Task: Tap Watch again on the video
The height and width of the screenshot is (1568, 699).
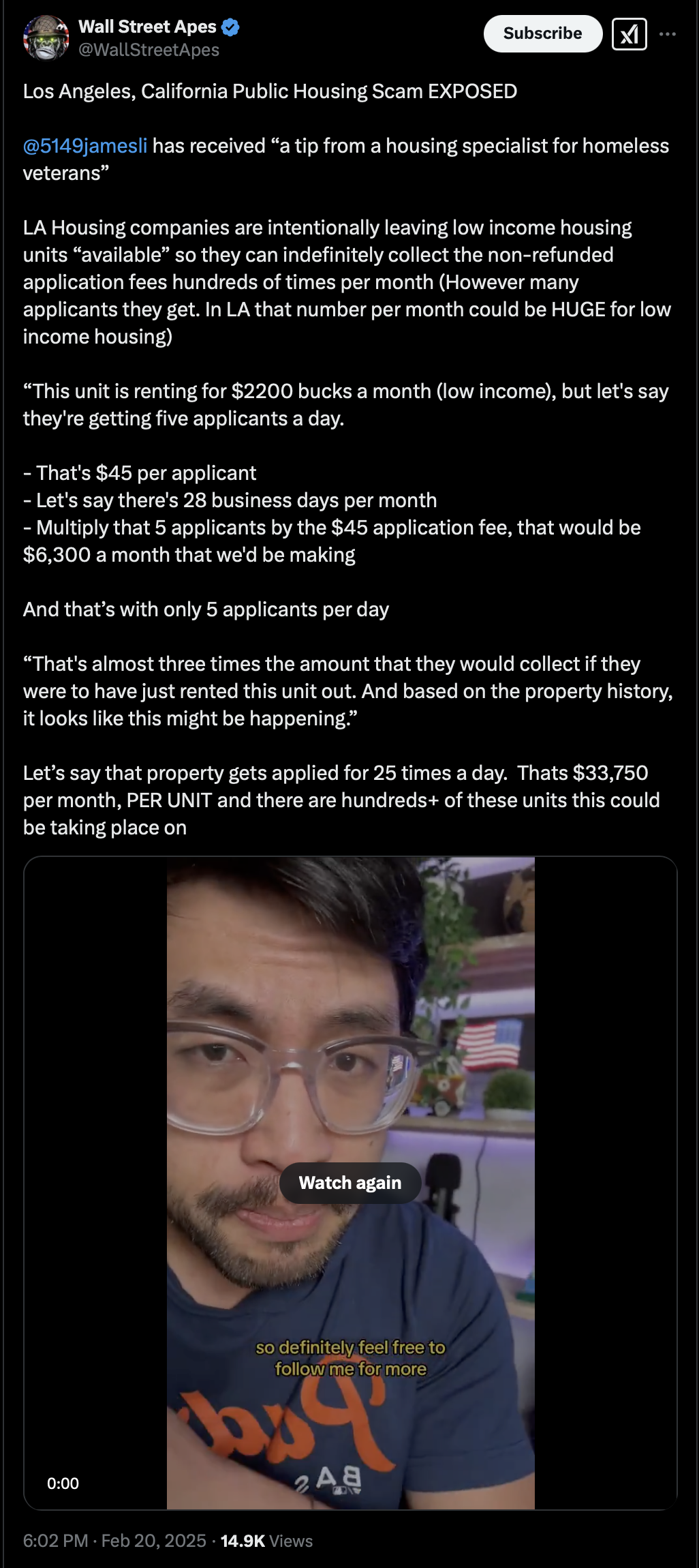Action: point(350,1183)
